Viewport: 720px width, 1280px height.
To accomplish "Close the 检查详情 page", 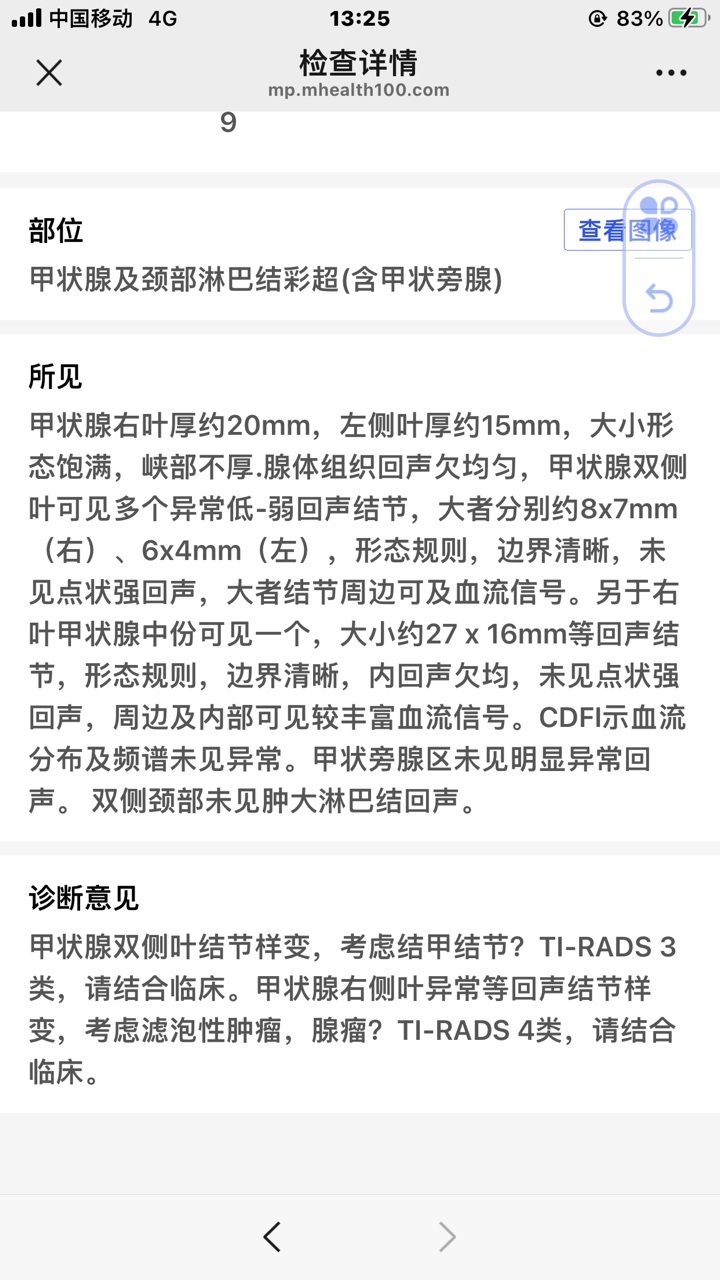I will 49,72.
